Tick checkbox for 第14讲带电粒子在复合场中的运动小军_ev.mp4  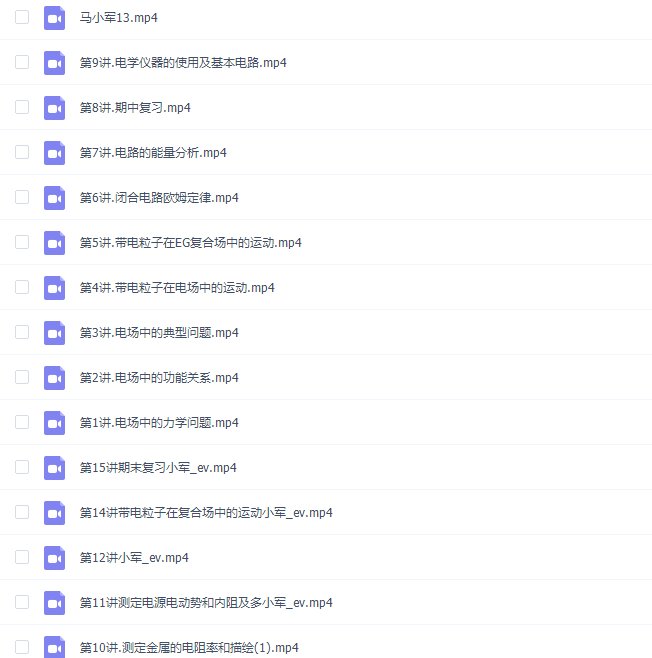22,512
